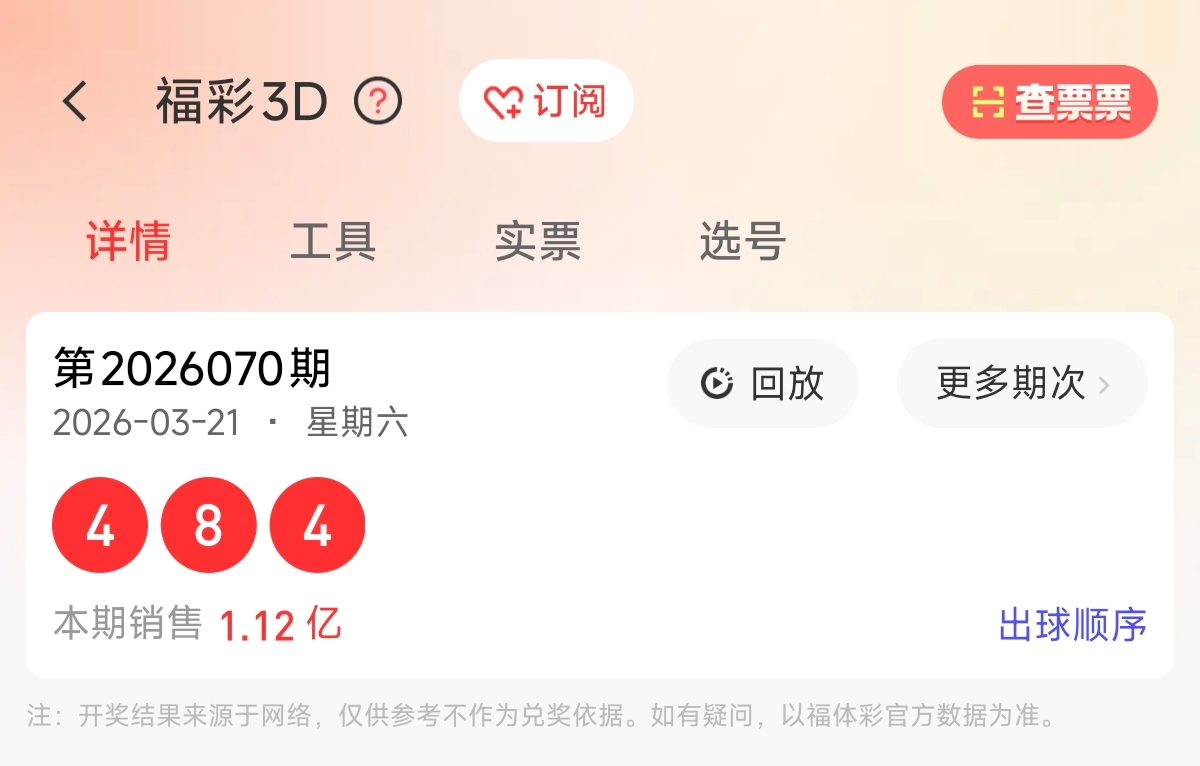Viewport: 1200px width, 766px height.
Task: Open the 查票票 ticket scanner
Action: 1049,102
